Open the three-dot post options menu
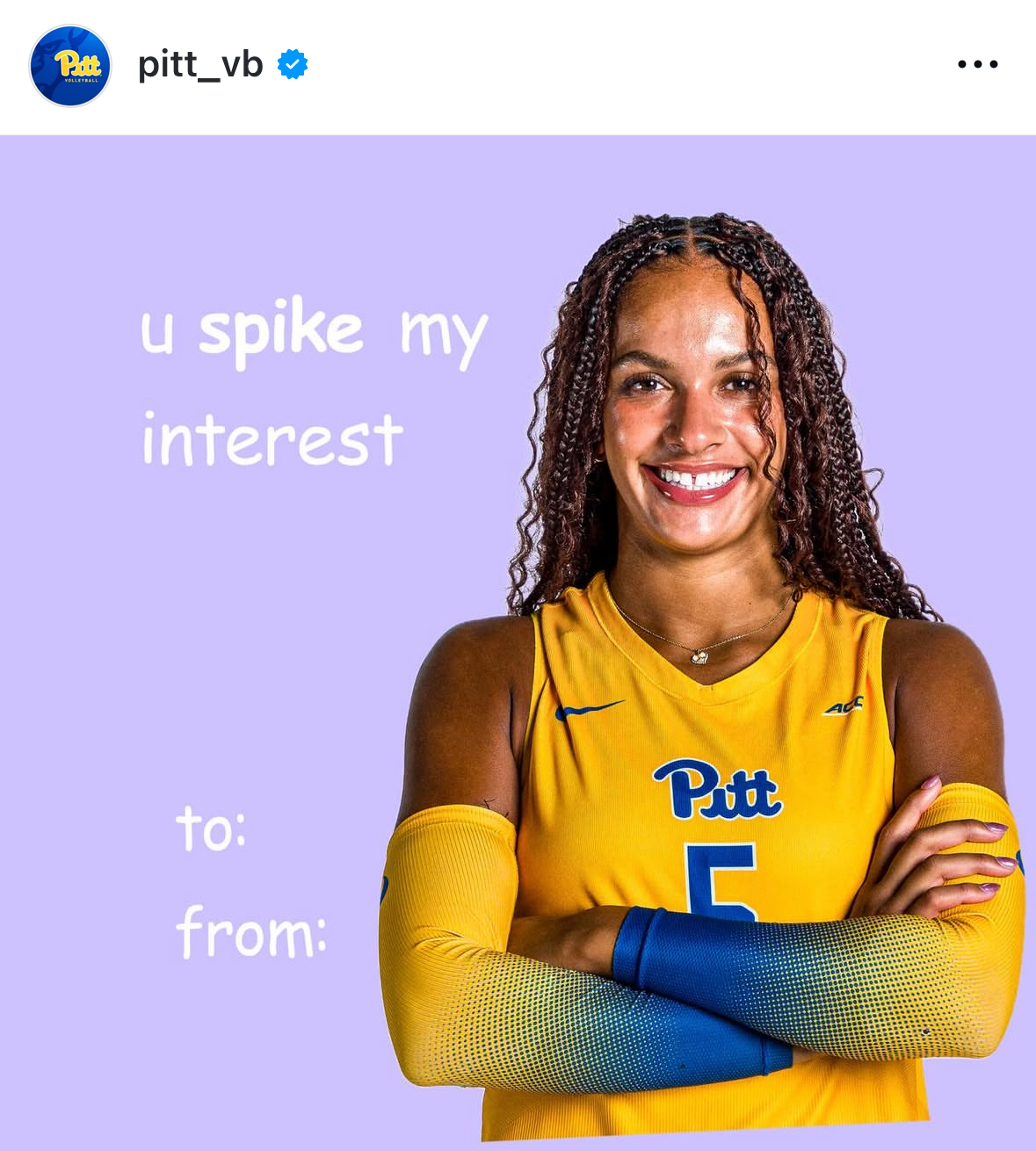The height and width of the screenshot is (1151, 1036). pyautogui.click(x=977, y=64)
